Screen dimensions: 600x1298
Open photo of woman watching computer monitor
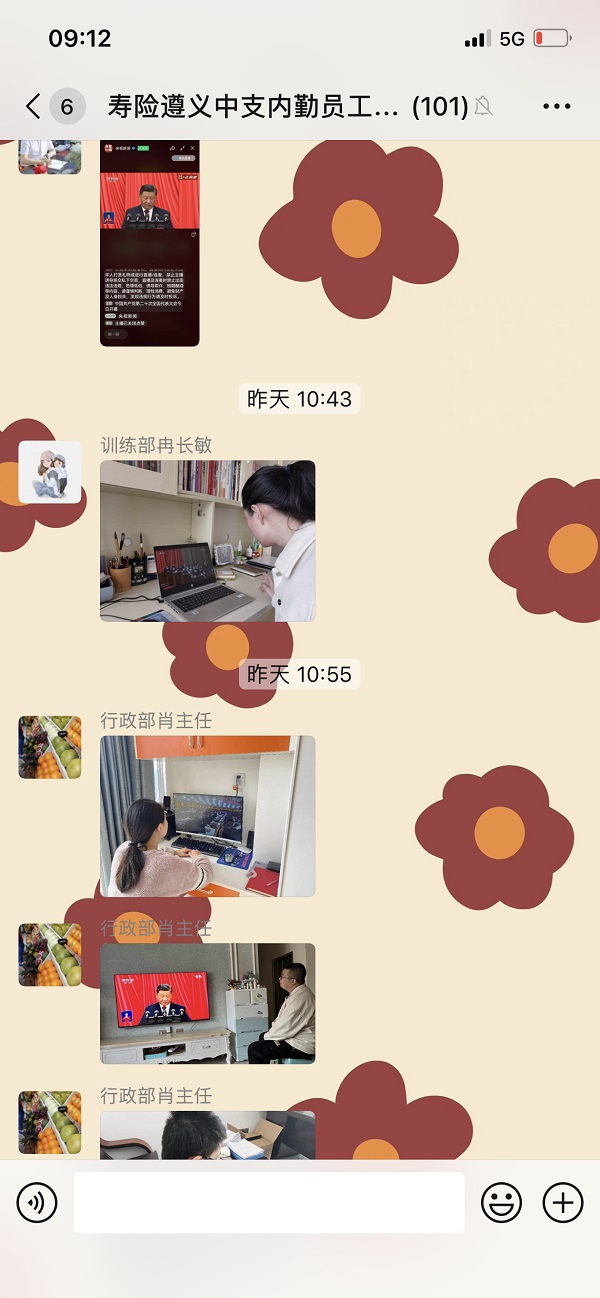coord(207,816)
